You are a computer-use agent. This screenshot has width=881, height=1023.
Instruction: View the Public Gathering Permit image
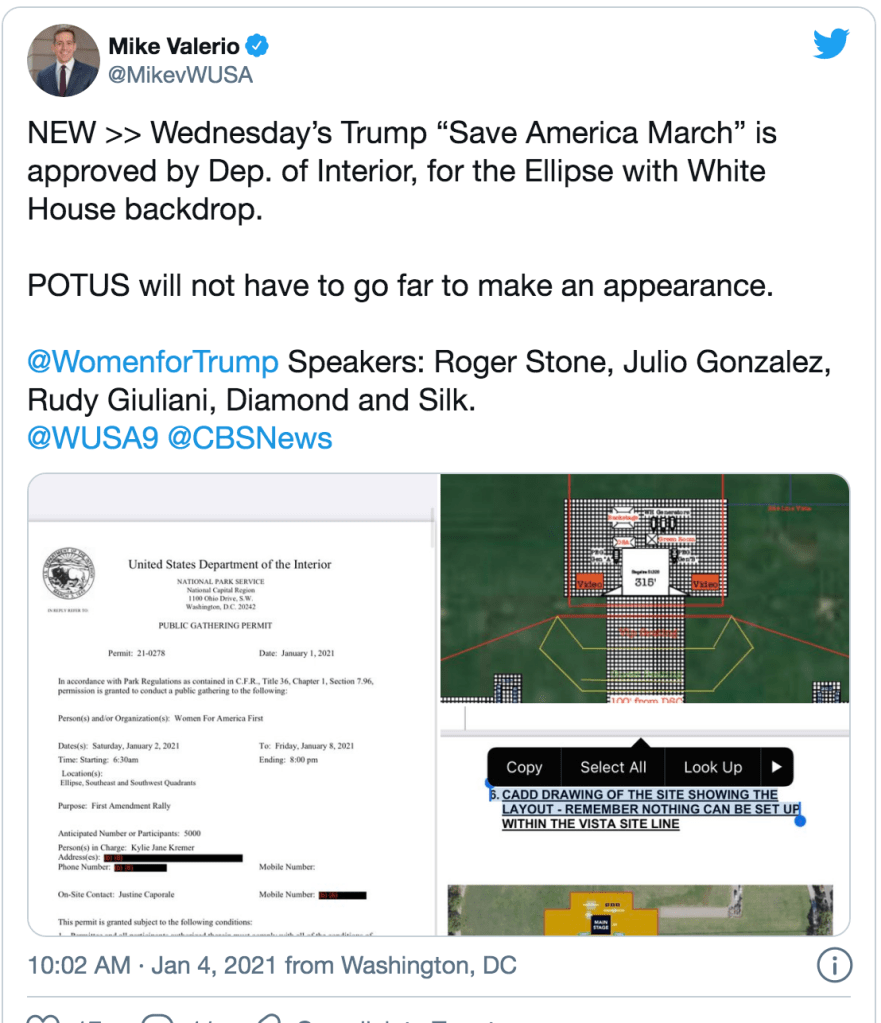pos(233,705)
